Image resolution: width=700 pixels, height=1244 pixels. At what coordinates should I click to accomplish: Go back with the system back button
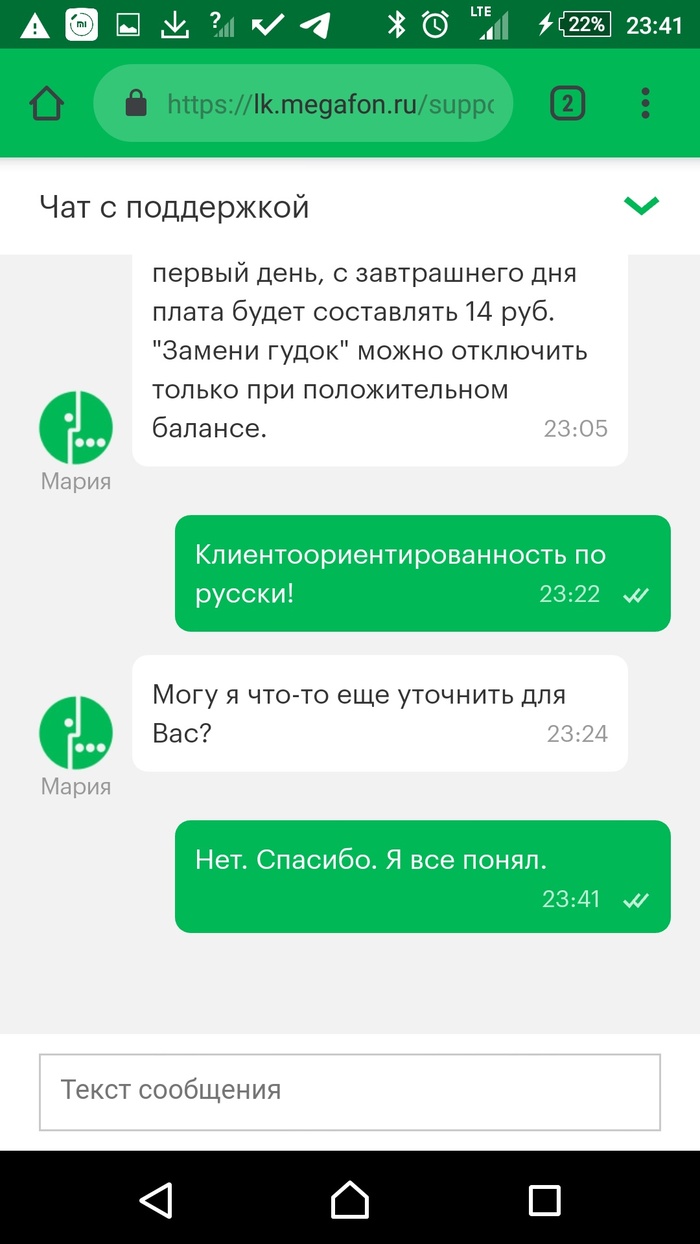(156, 1198)
